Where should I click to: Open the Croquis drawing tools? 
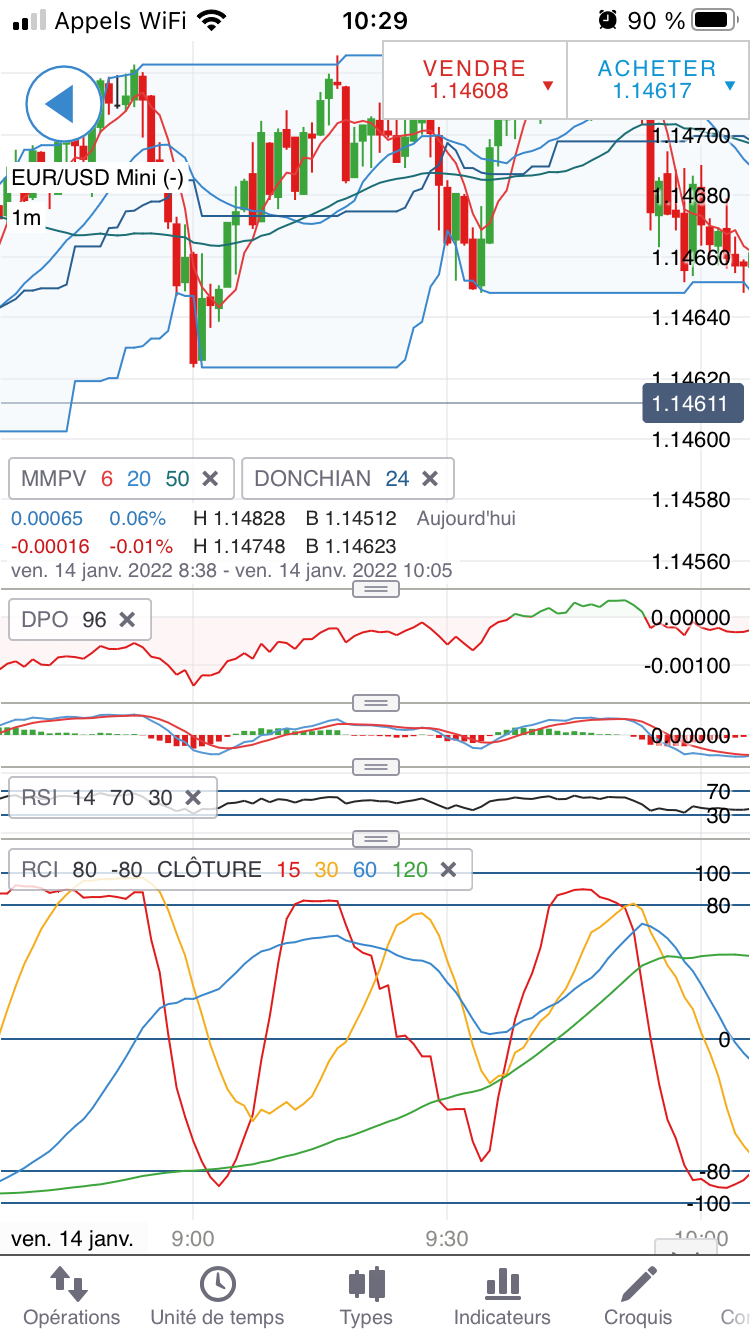637,1297
